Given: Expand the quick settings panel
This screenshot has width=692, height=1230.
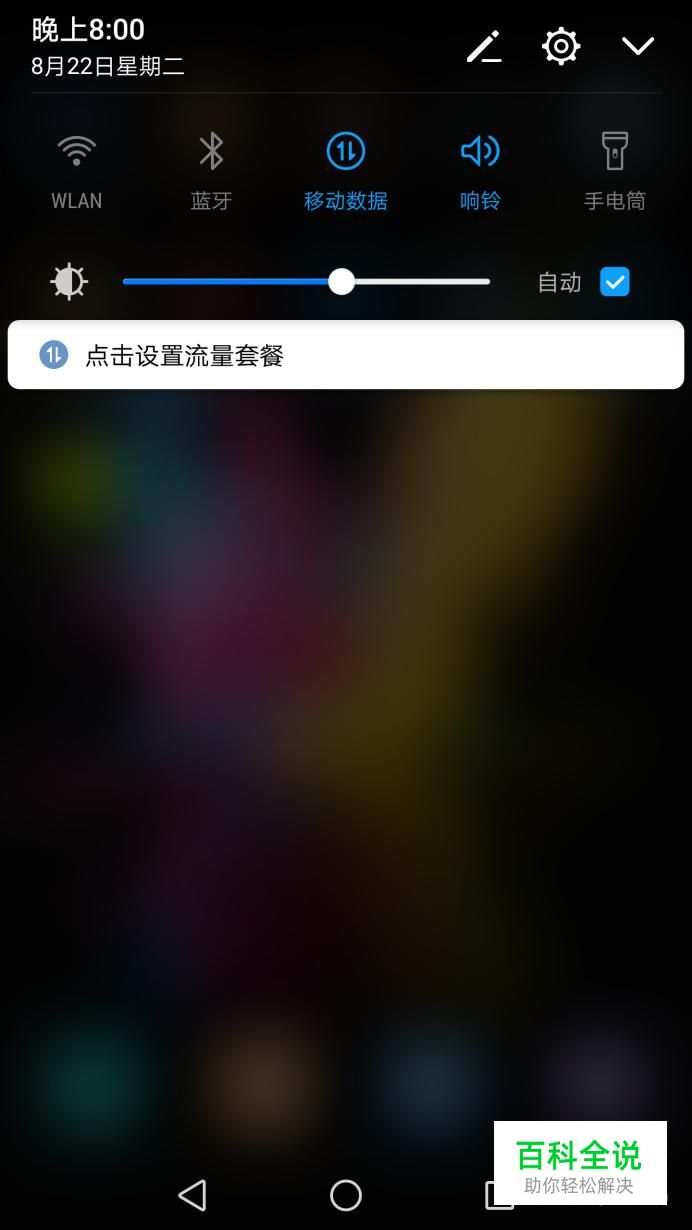Looking at the screenshot, I should tap(638, 46).
